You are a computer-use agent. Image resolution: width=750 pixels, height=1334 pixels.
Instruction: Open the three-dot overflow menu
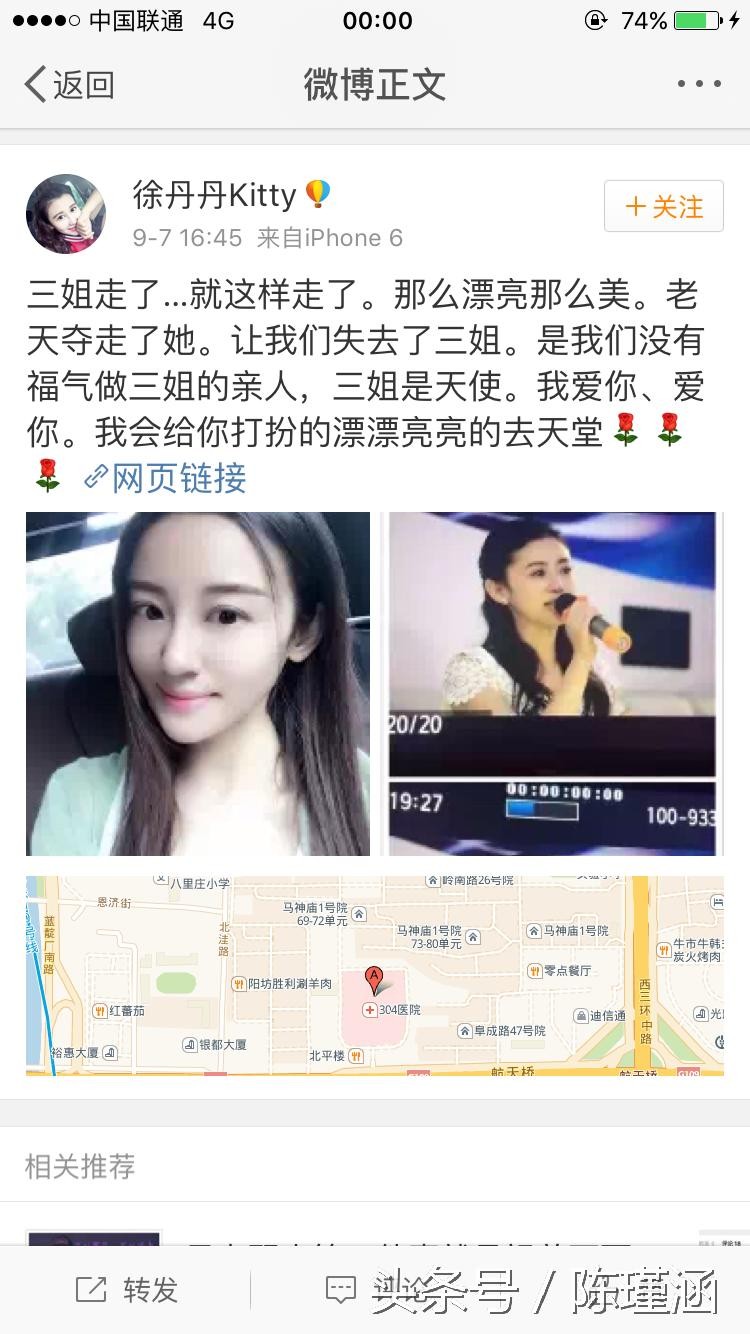pos(699,85)
